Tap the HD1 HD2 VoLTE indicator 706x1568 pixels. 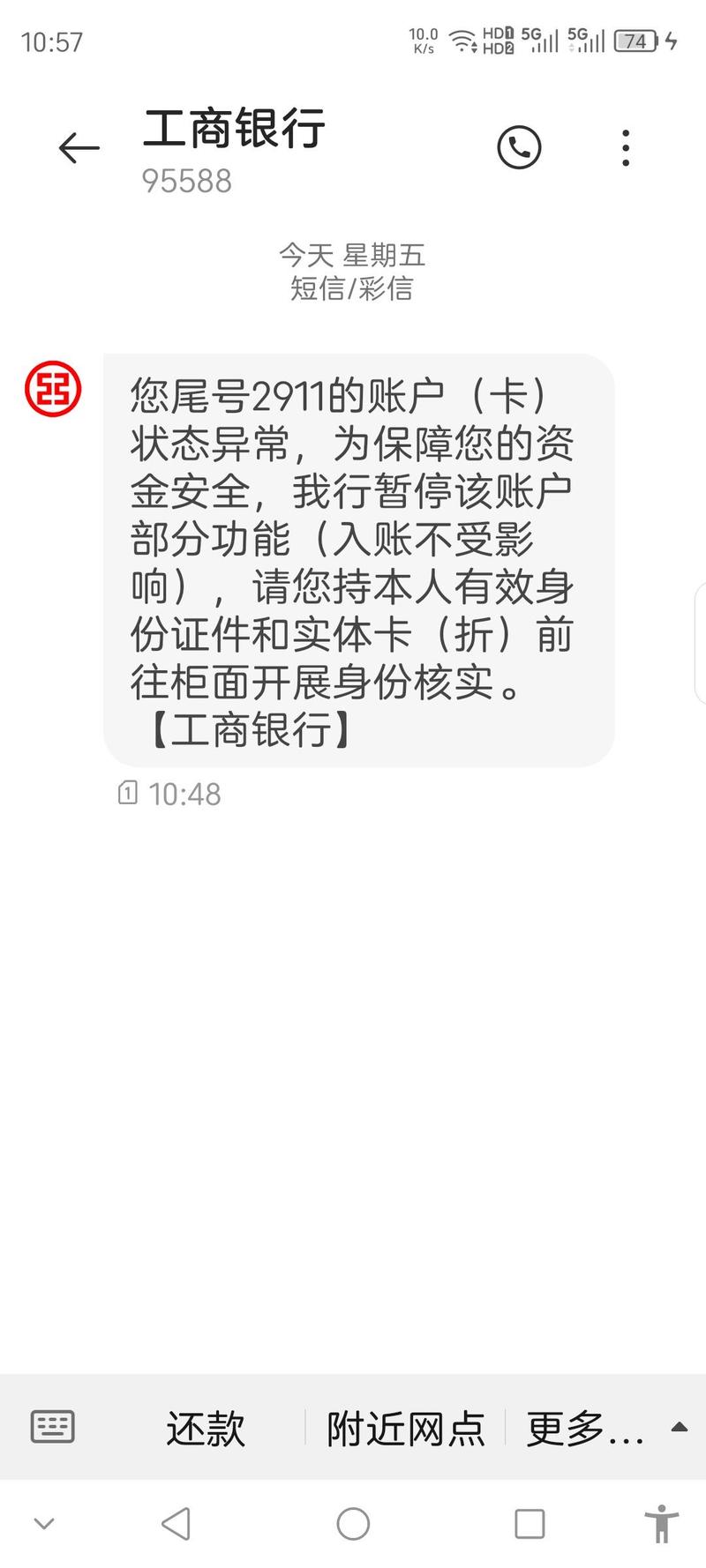pos(499,39)
